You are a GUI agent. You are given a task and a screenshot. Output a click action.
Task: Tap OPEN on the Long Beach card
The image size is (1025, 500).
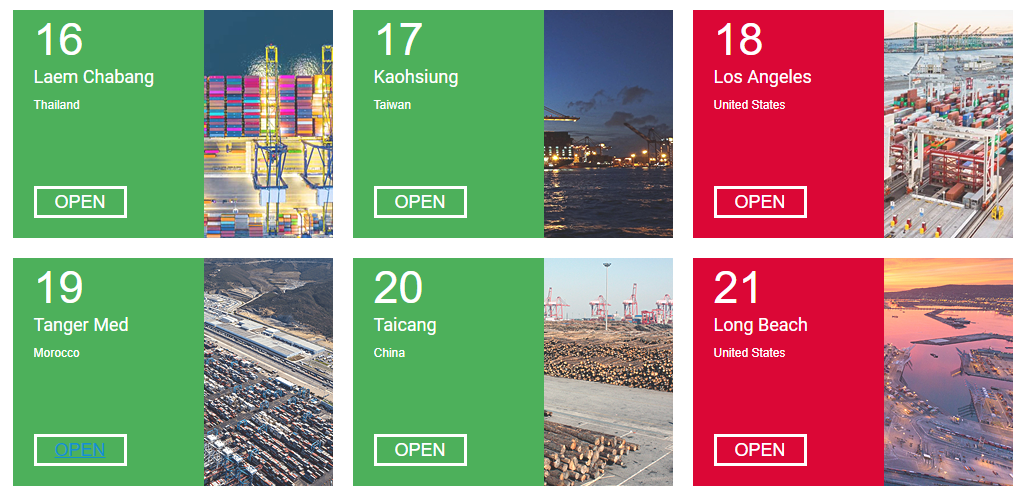coord(760,450)
